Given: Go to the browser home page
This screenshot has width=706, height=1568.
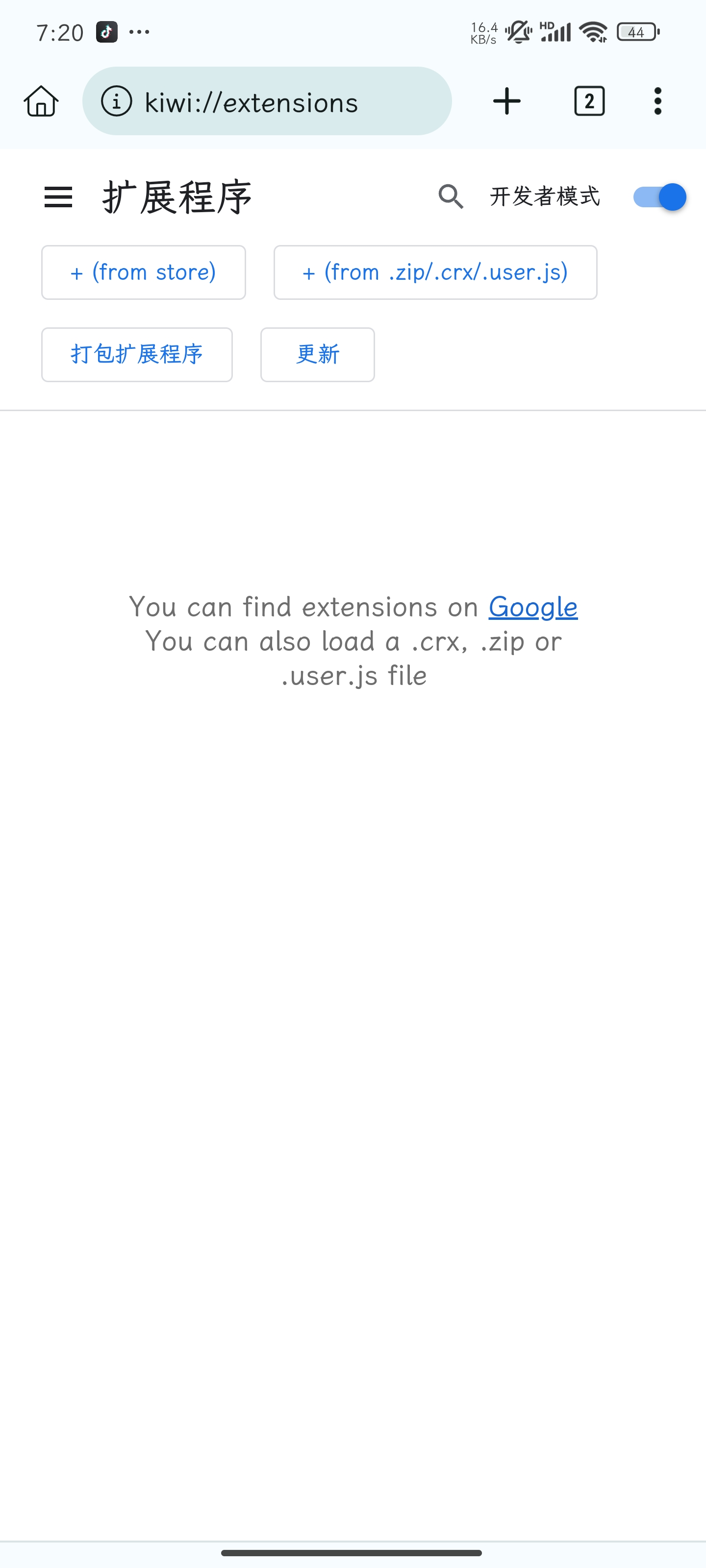Looking at the screenshot, I should point(41,101).
